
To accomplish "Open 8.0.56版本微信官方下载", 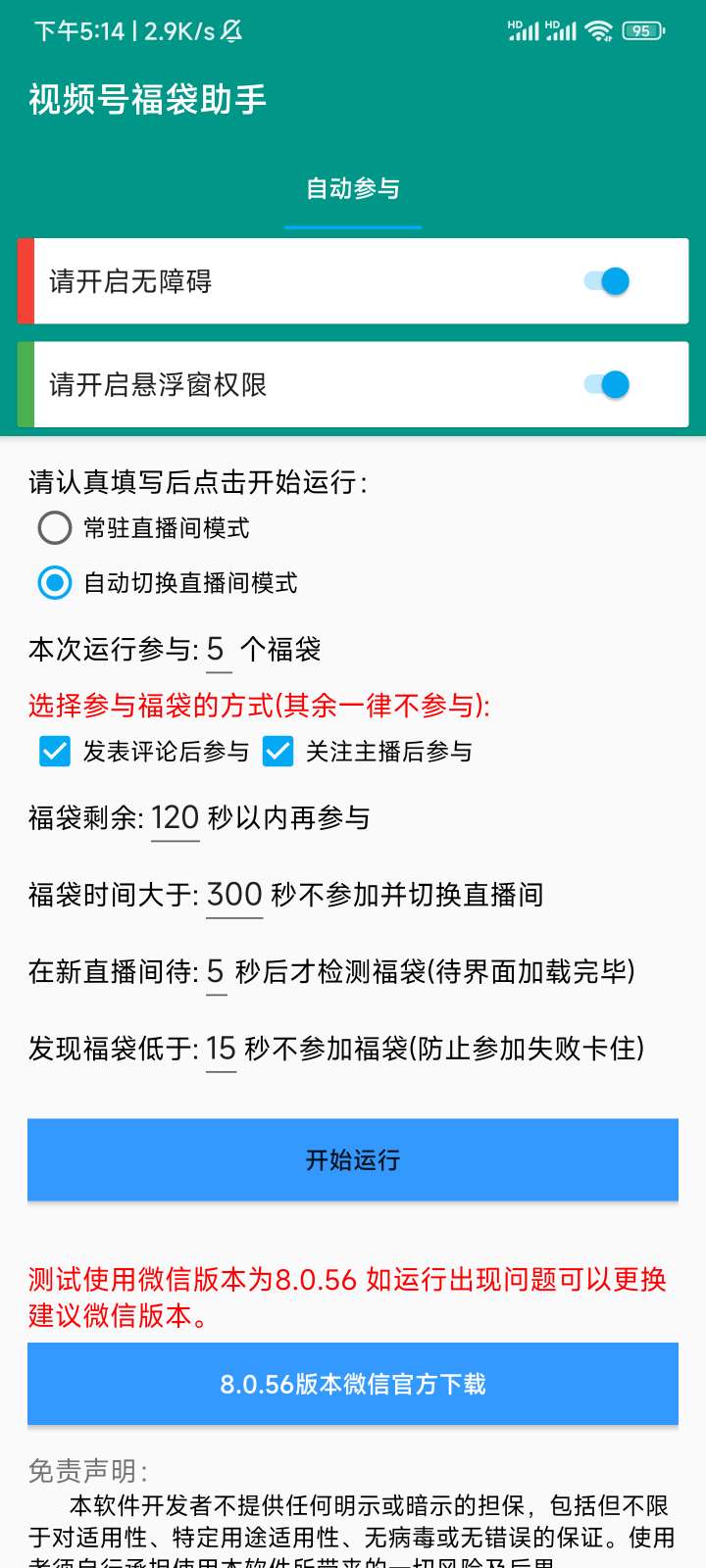I will [x=353, y=1384].
